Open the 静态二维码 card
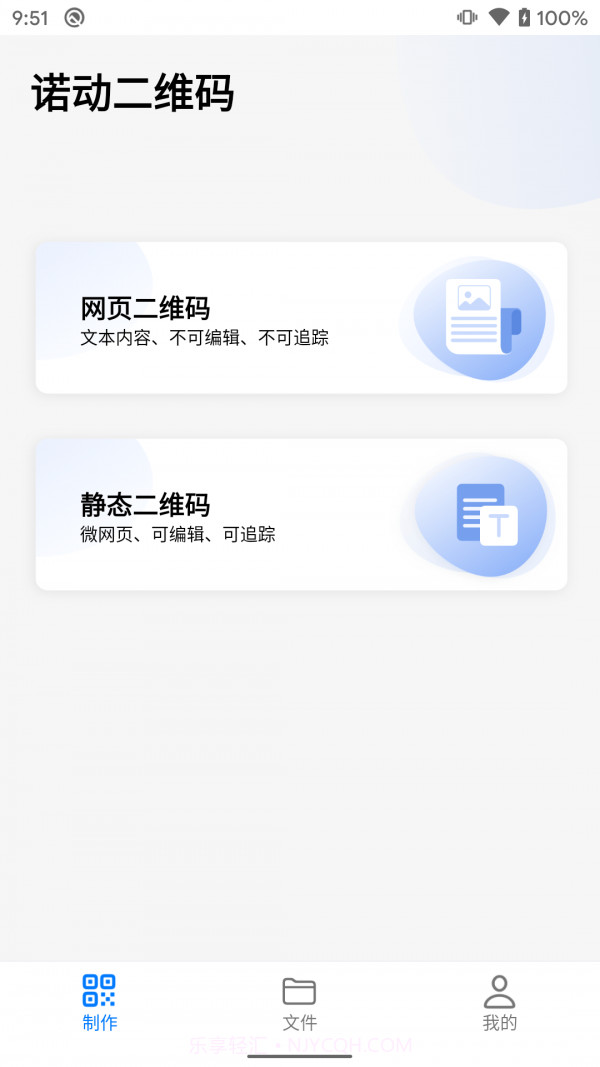 [x=300, y=514]
